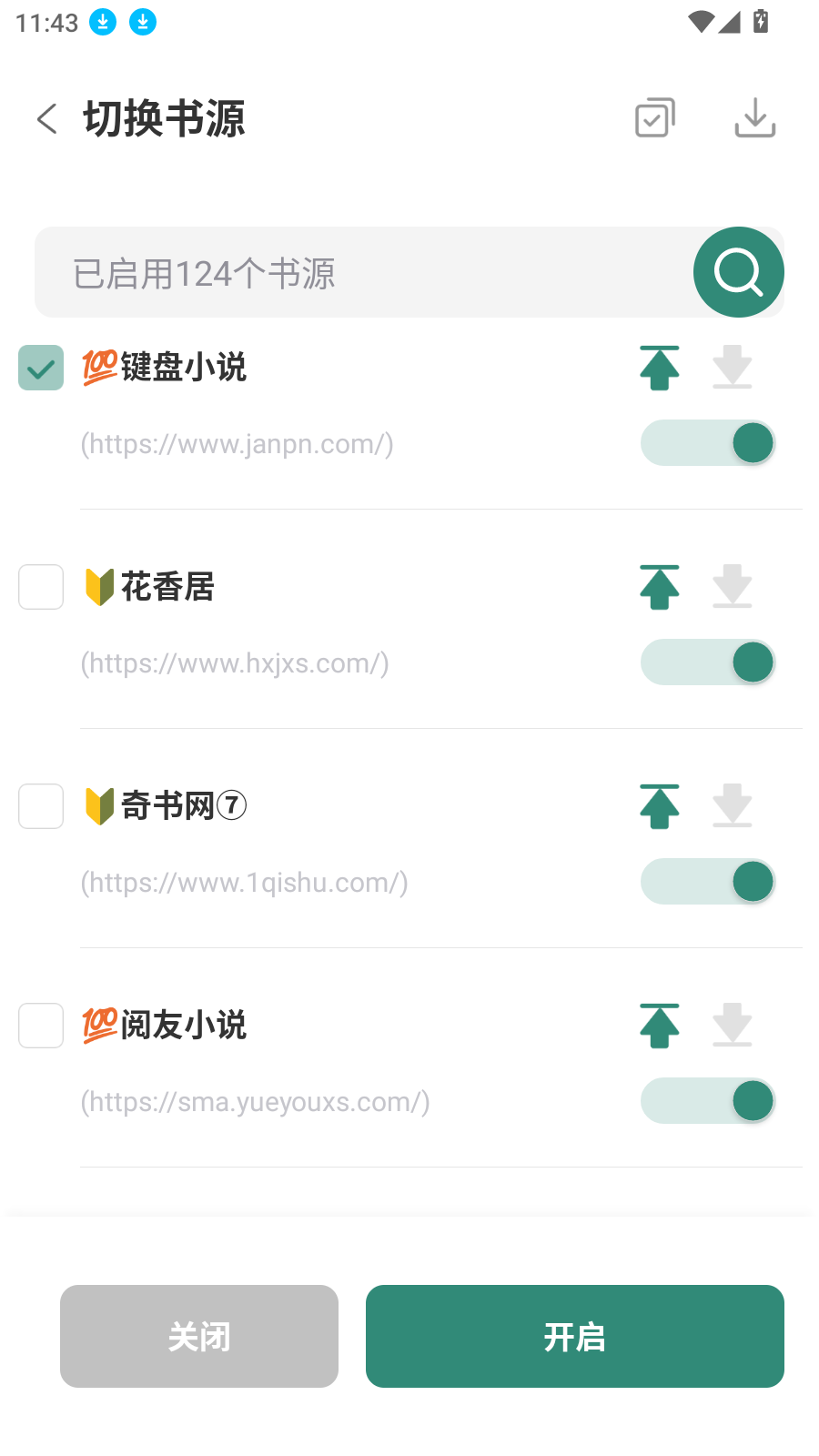Select the 阅友小说 checkbox
Viewport: 819px width, 1456px height.
[41, 1026]
